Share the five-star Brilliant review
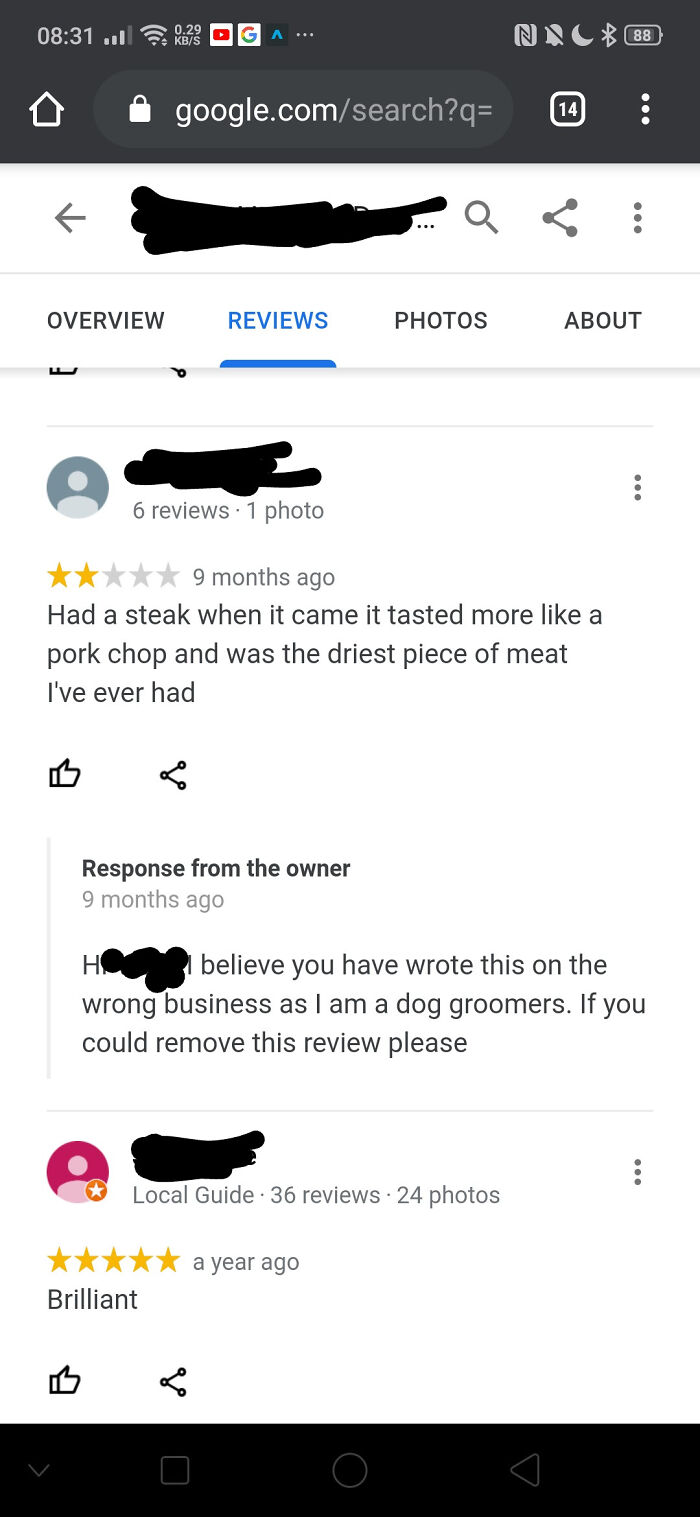The width and height of the screenshot is (700, 1517). click(x=173, y=1383)
